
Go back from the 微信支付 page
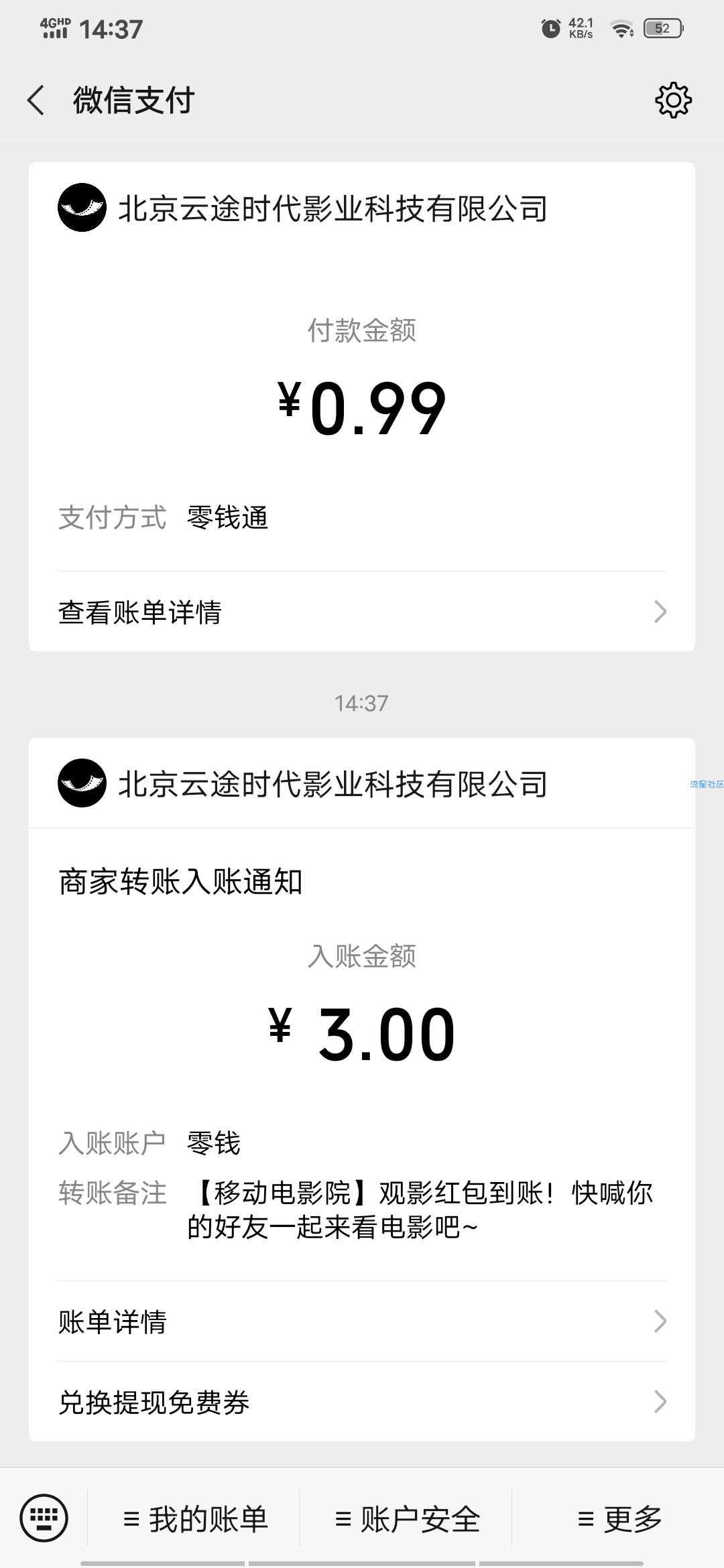click(36, 101)
